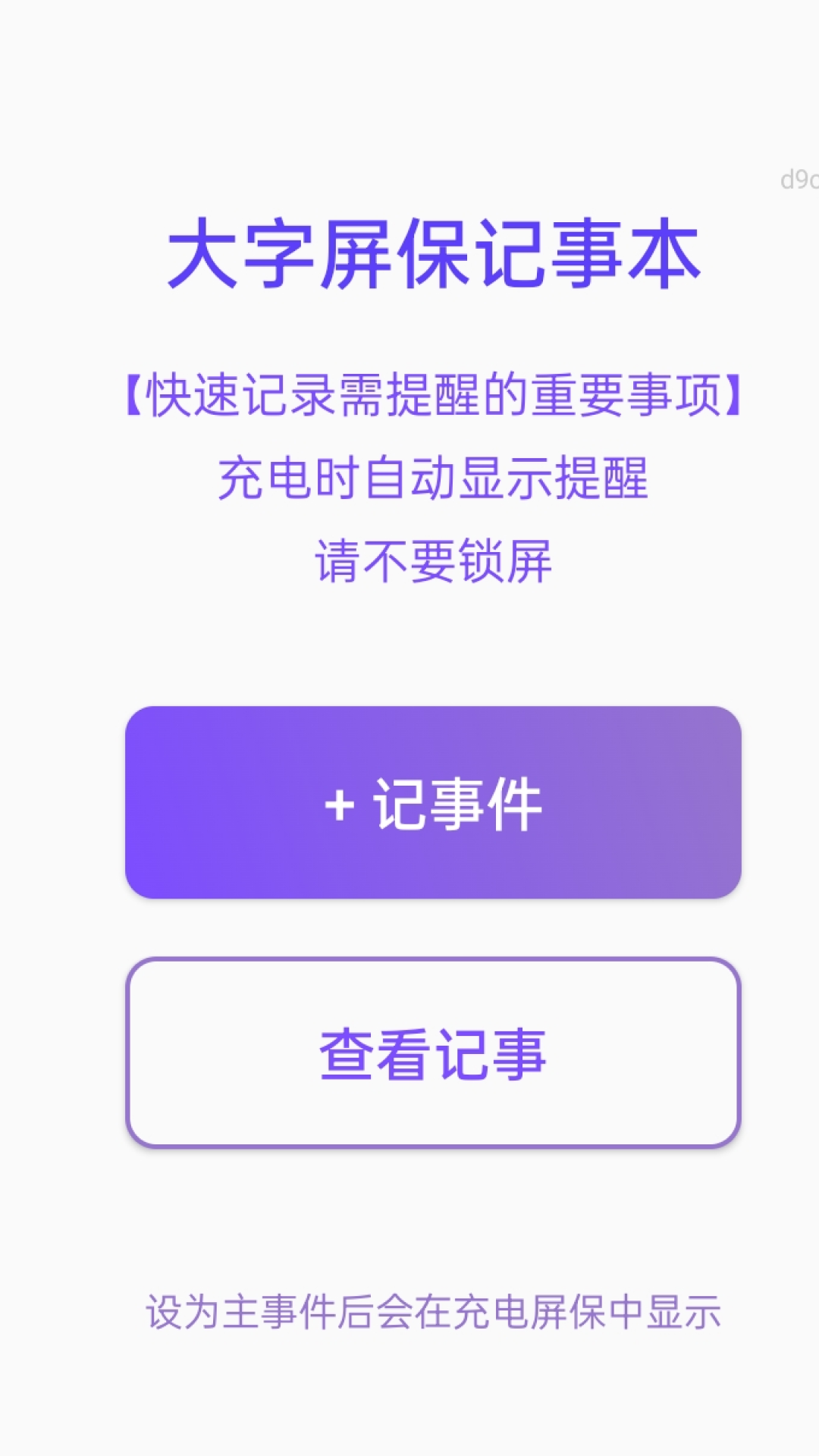Click inside the purple gradient rectangle

(431, 806)
